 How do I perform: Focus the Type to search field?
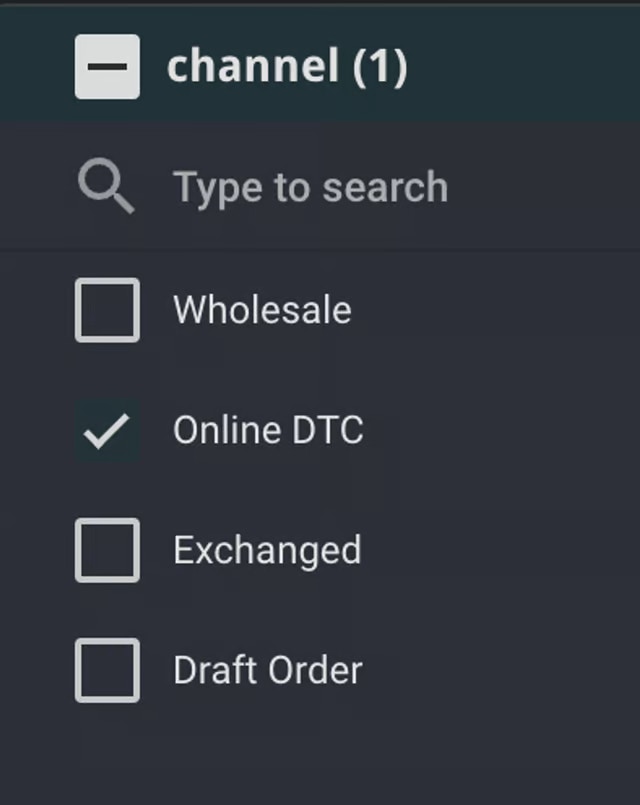pyautogui.click(x=310, y=187)
